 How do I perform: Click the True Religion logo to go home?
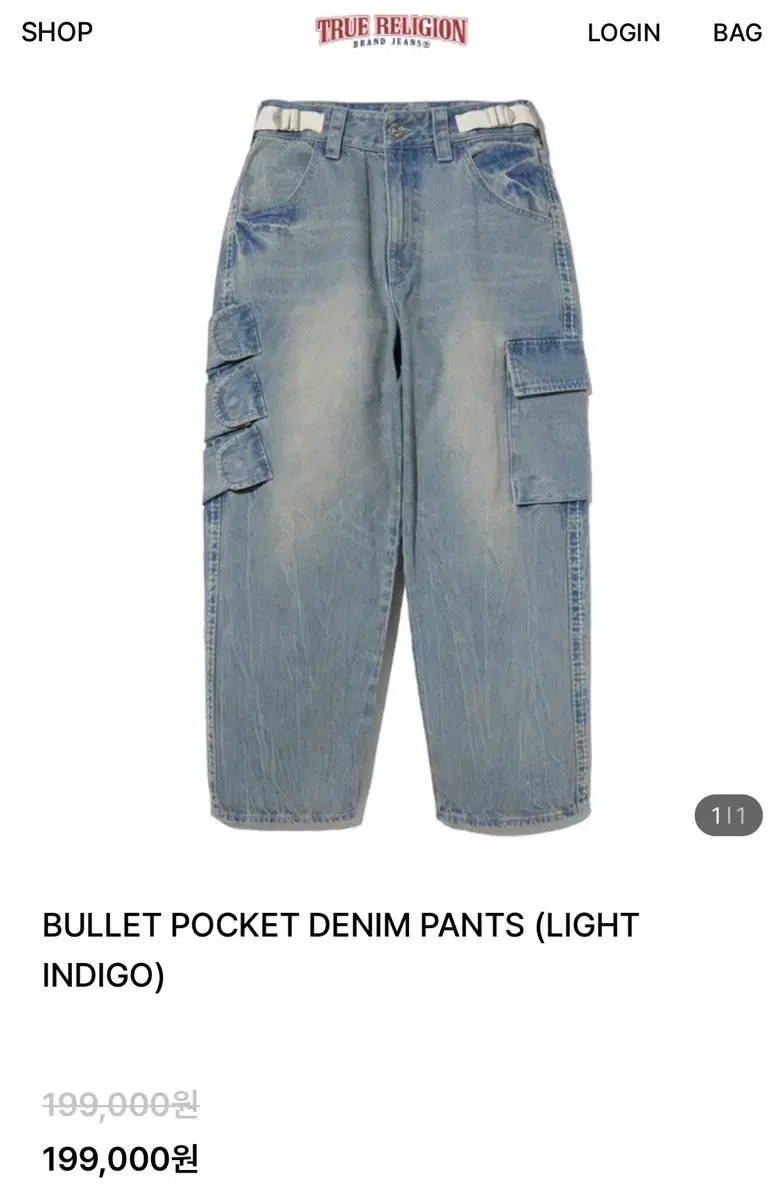pyautogui.click(x=389, y=31)
